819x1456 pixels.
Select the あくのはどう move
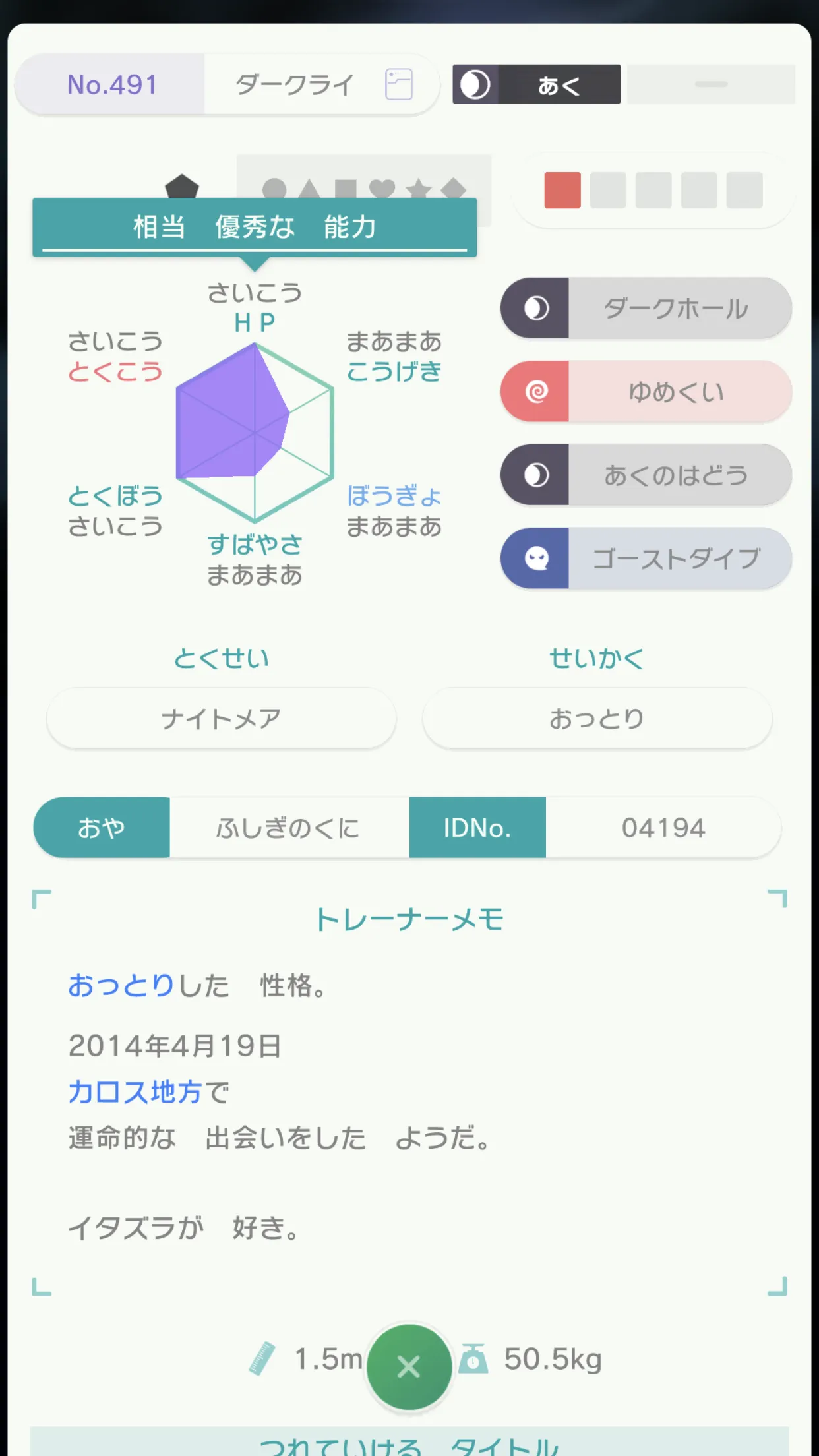tap(646, 475)
